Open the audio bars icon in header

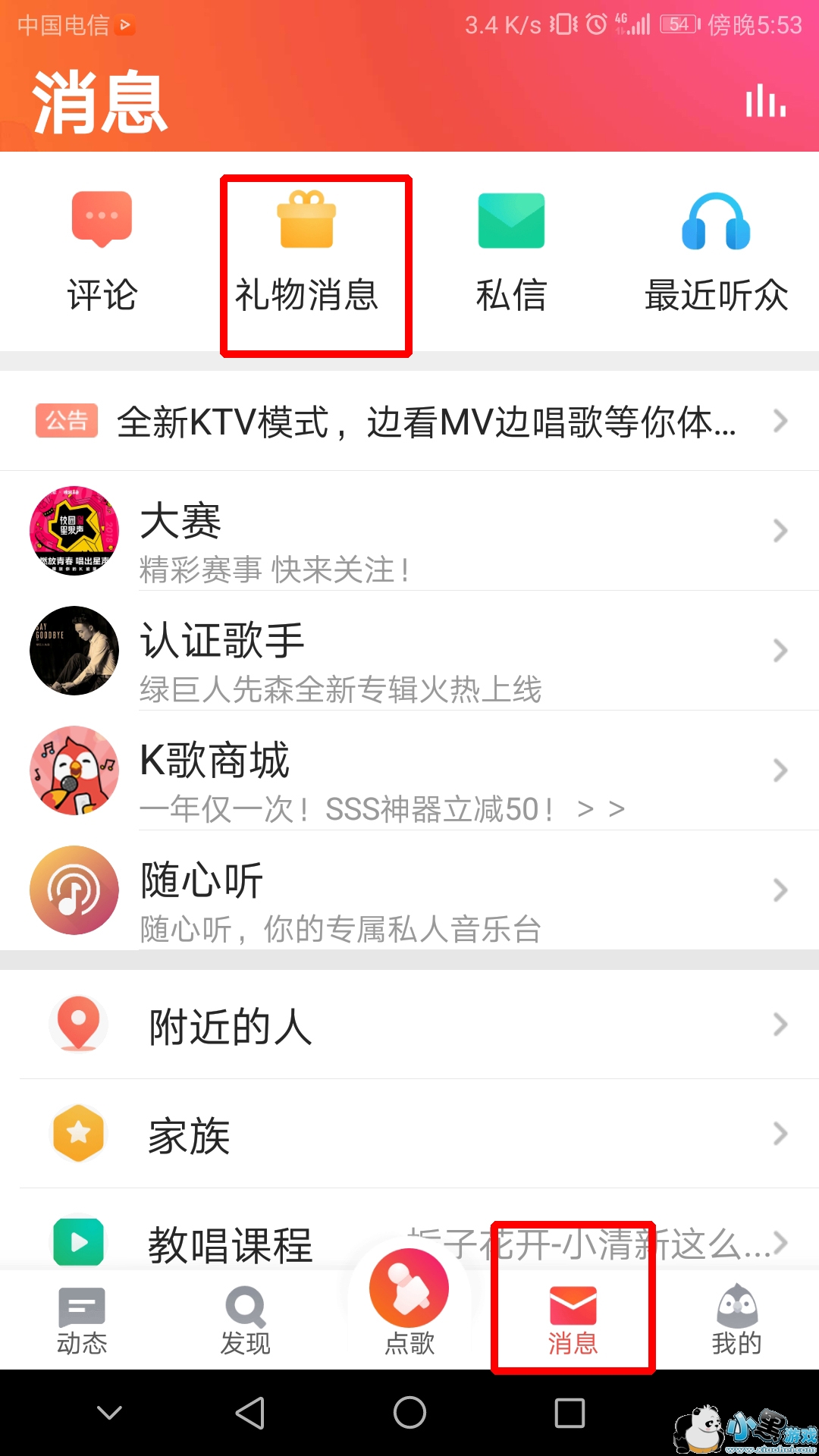[765, 102]
